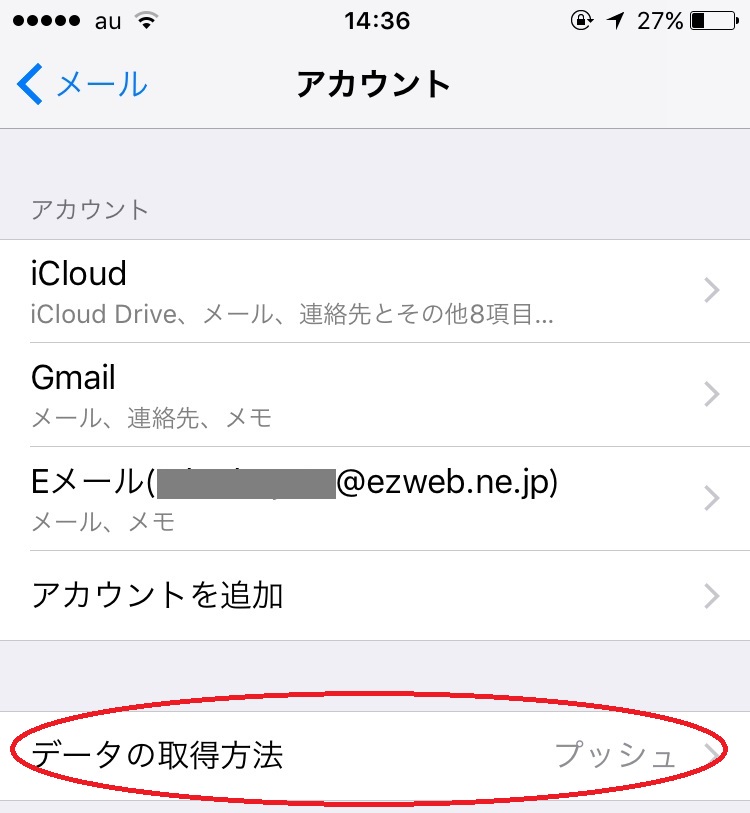
Task: Tap the 14:36 clock display
Action: 375,20
